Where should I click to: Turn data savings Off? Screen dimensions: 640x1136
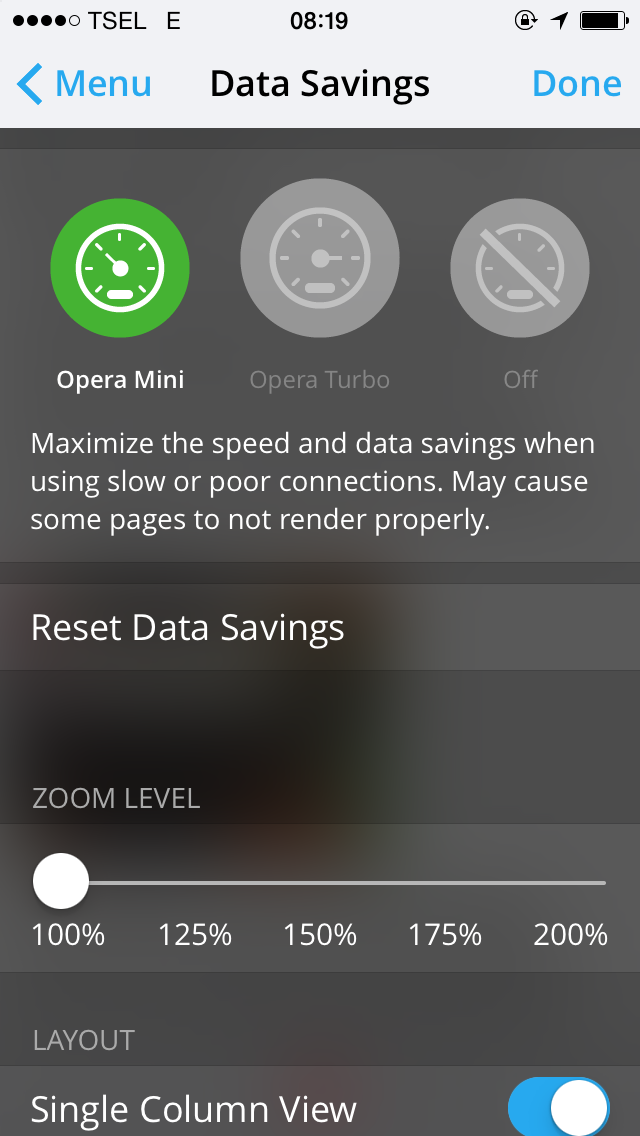click(520, 267)
